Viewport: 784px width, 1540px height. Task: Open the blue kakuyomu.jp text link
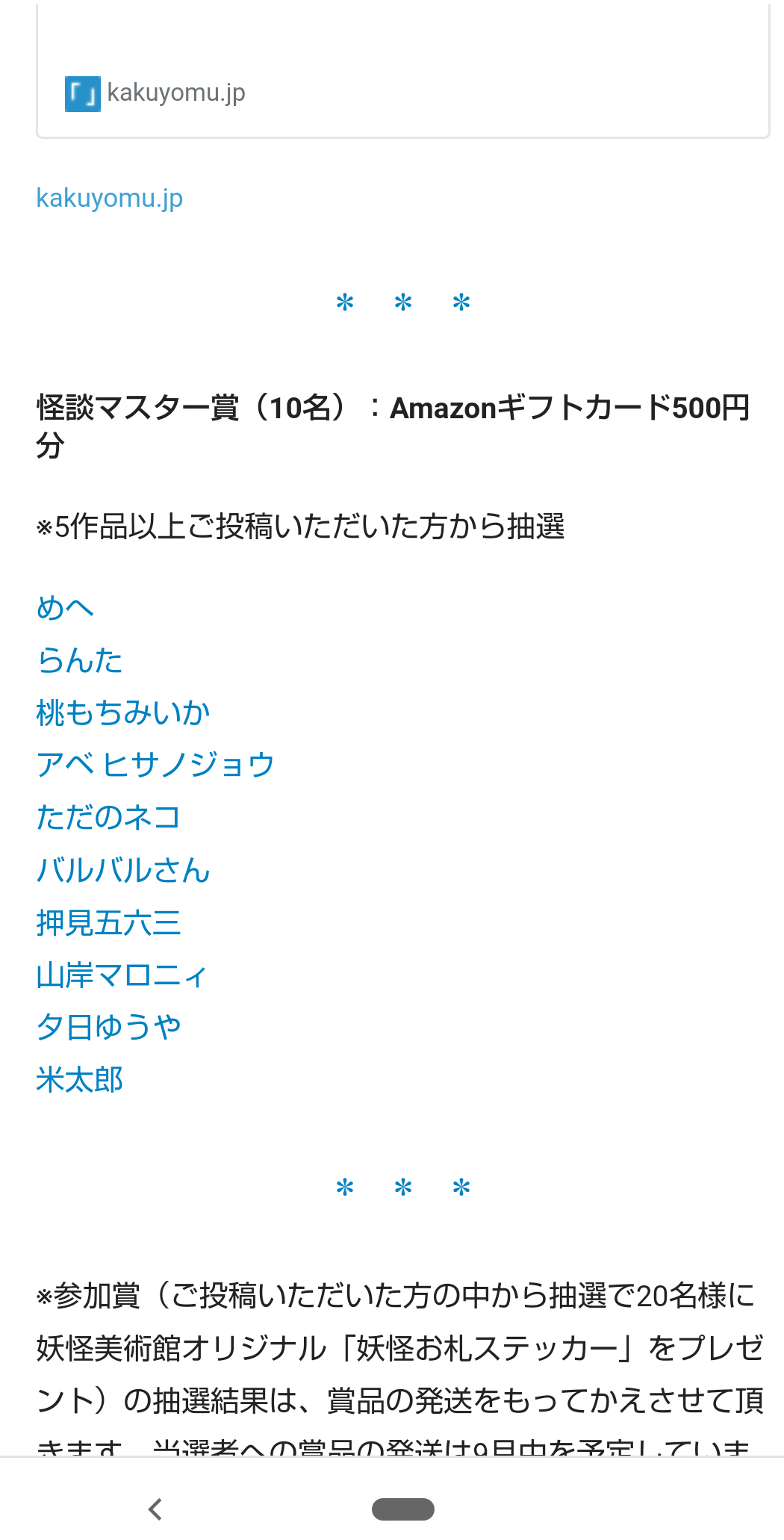click(110, 199)
